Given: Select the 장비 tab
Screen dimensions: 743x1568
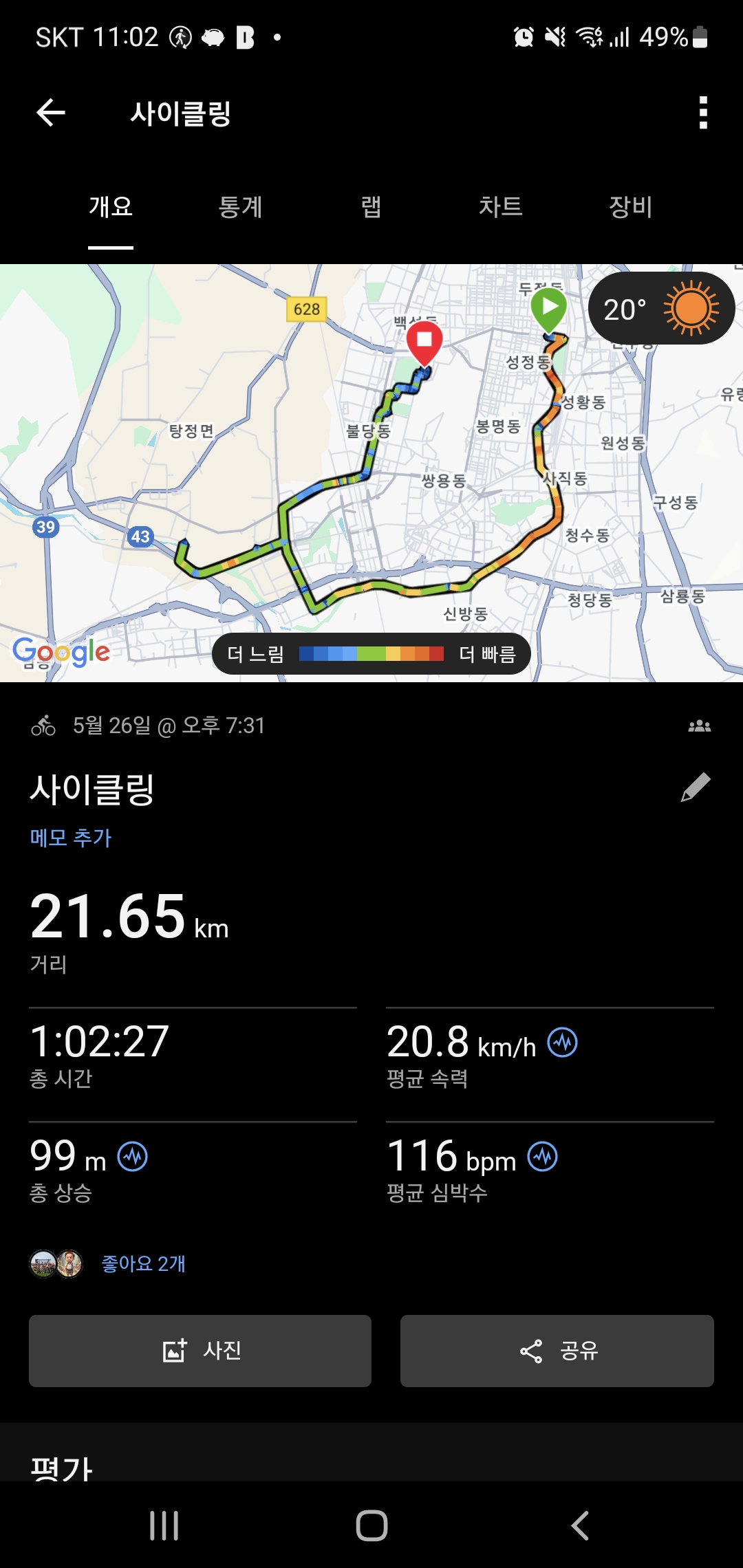Looking at the screenshot, I should 630,207.
